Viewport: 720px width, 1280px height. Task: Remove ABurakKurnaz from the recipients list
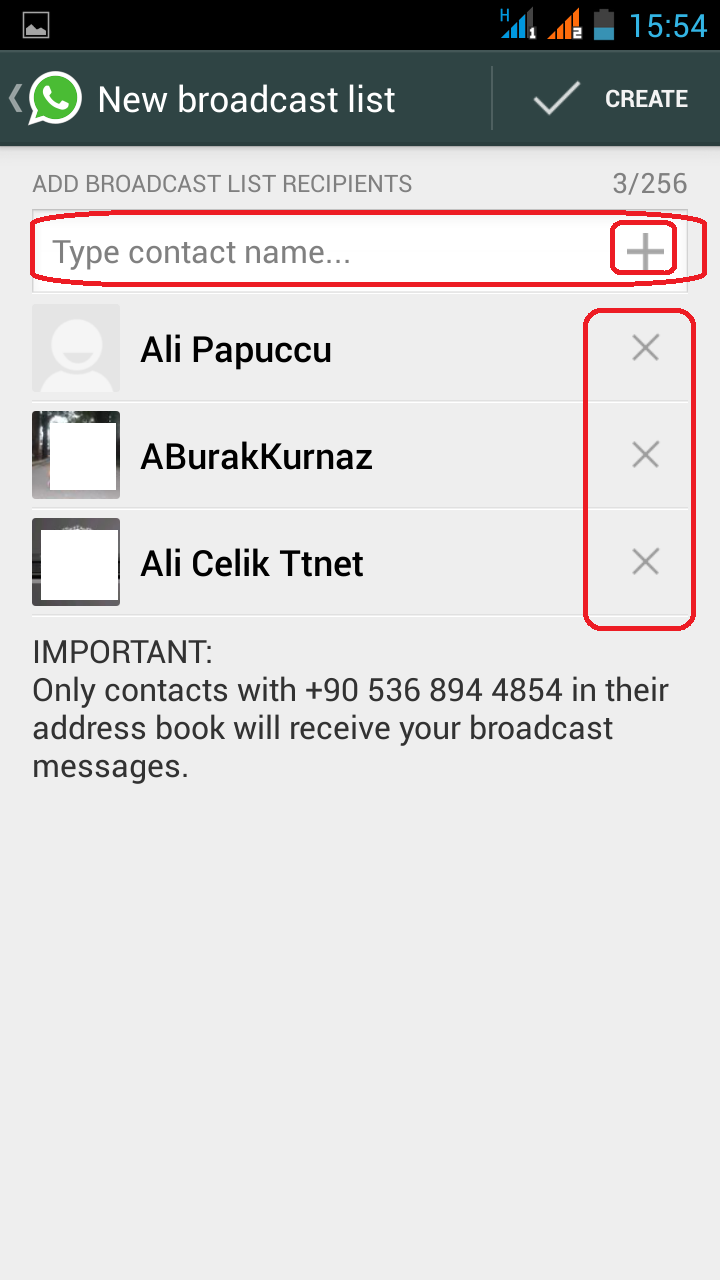coord(644,455)
